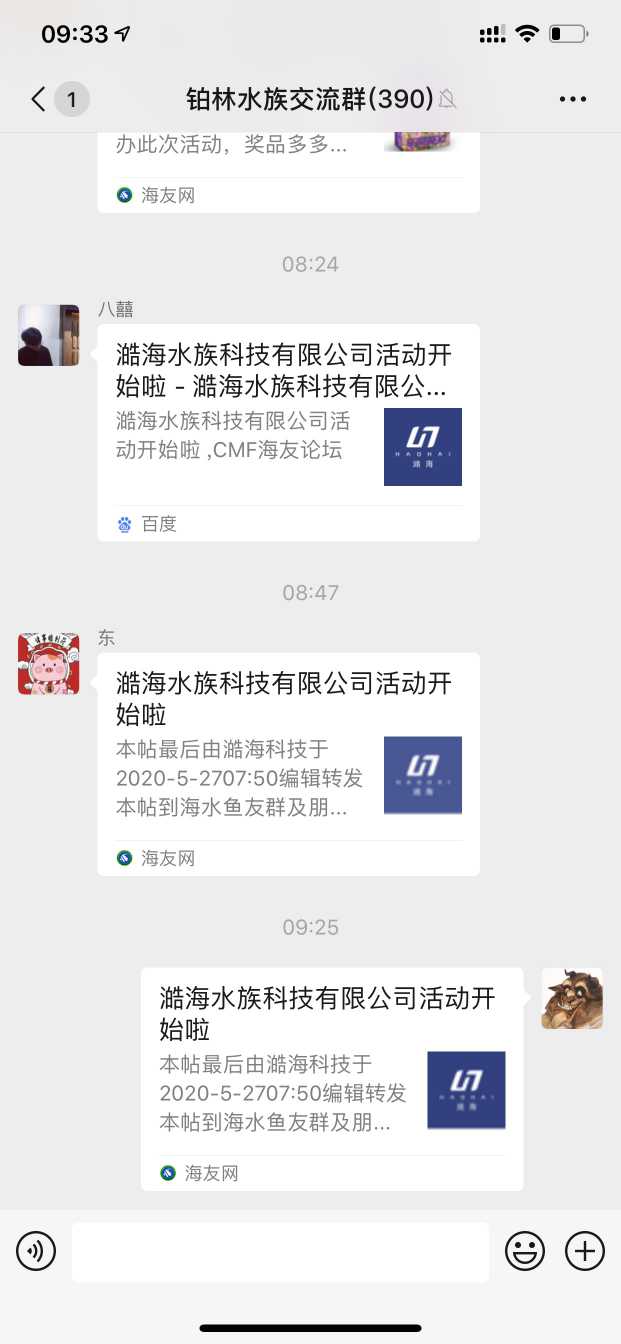View 东's profile avatar
This screenshot has height=1344, width=621.
(x=49, y=664)
